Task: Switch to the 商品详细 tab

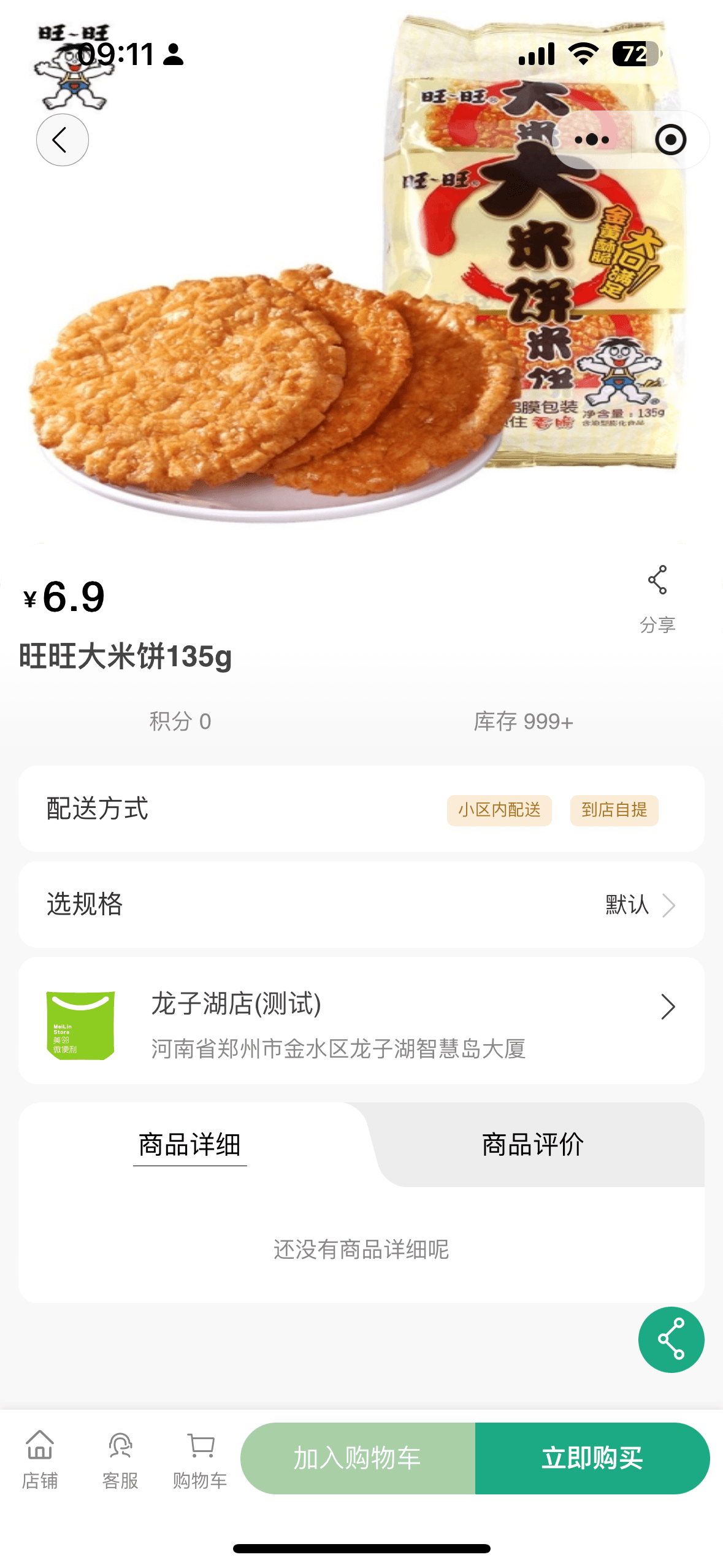Action: click(x=190, y=1145)
